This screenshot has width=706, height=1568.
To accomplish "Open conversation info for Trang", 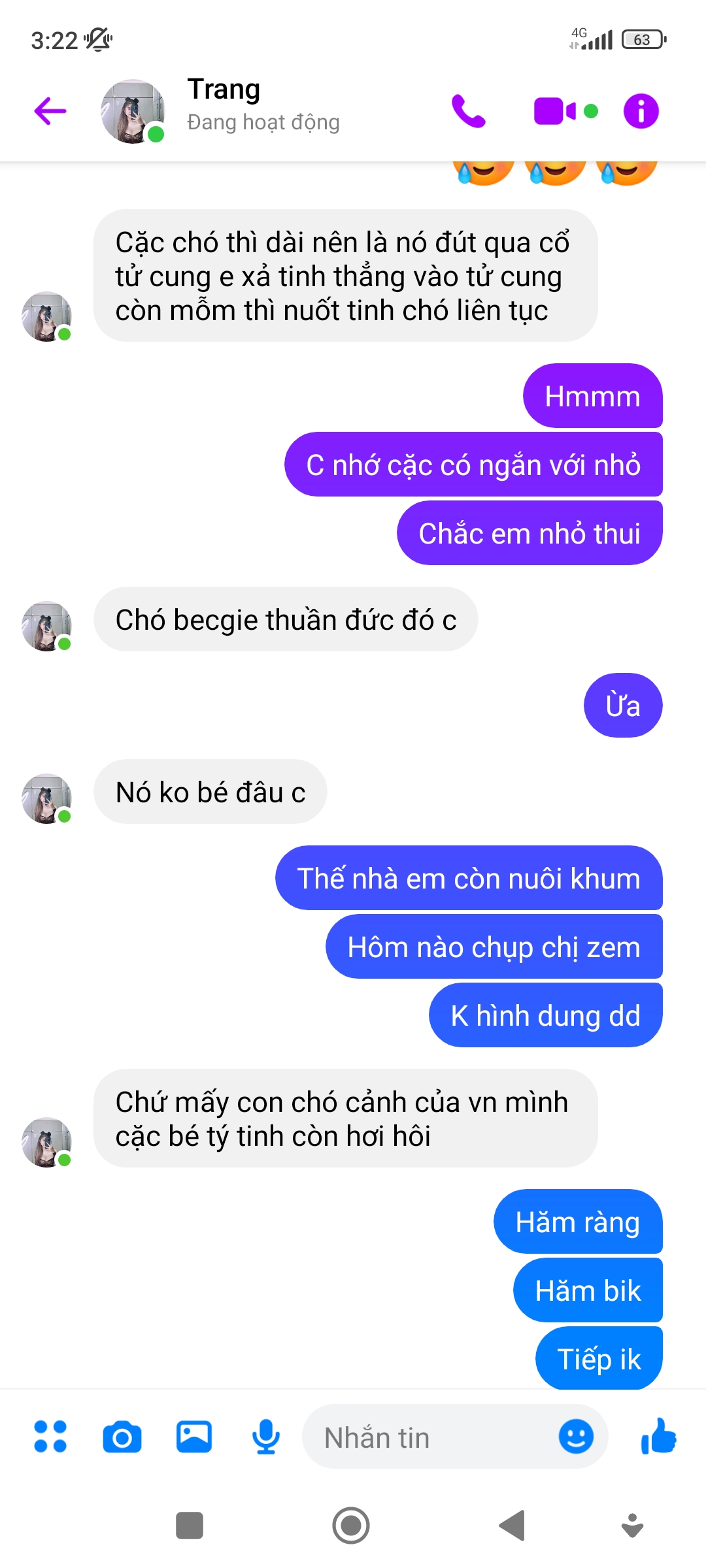I will point(641,110).
